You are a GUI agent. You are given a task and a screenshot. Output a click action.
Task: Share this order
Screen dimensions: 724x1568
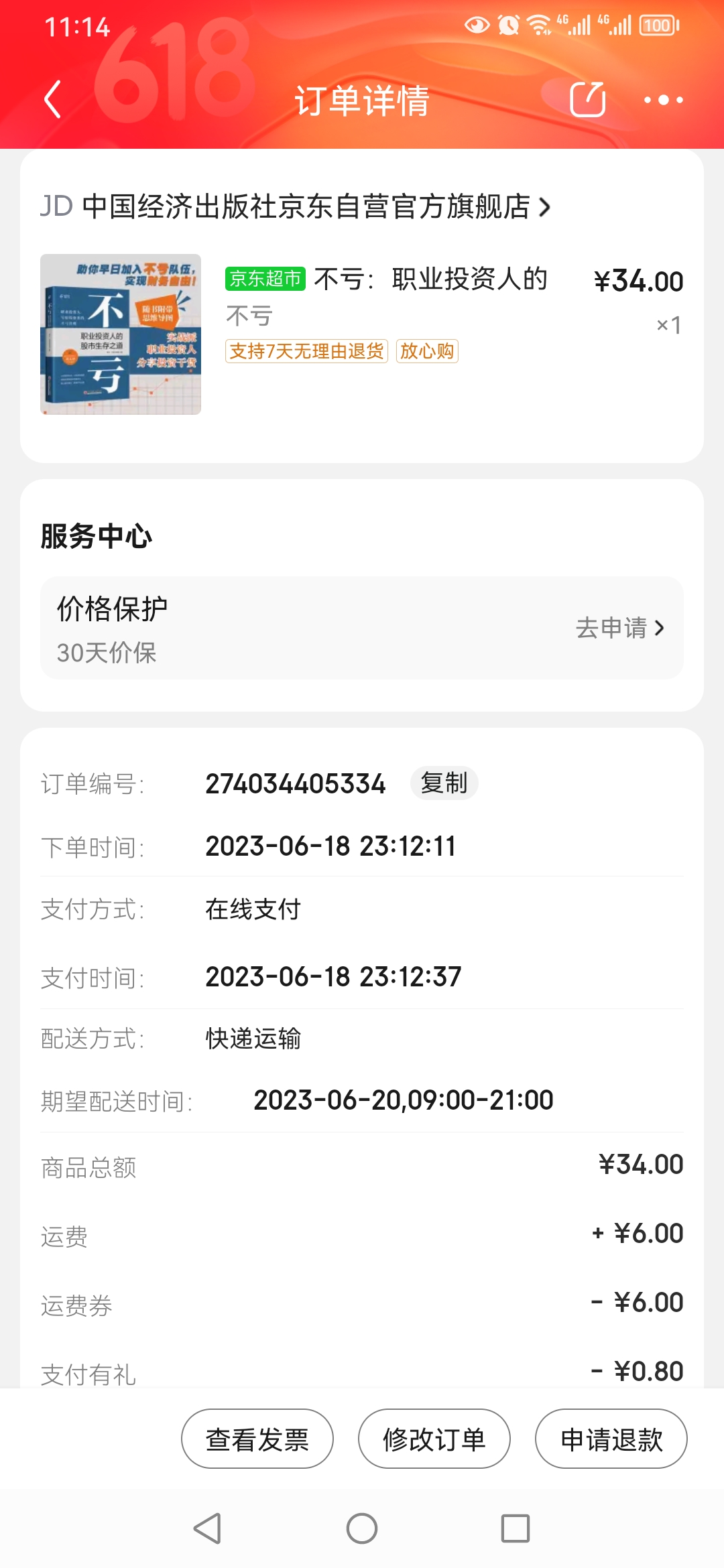[587, 100]
